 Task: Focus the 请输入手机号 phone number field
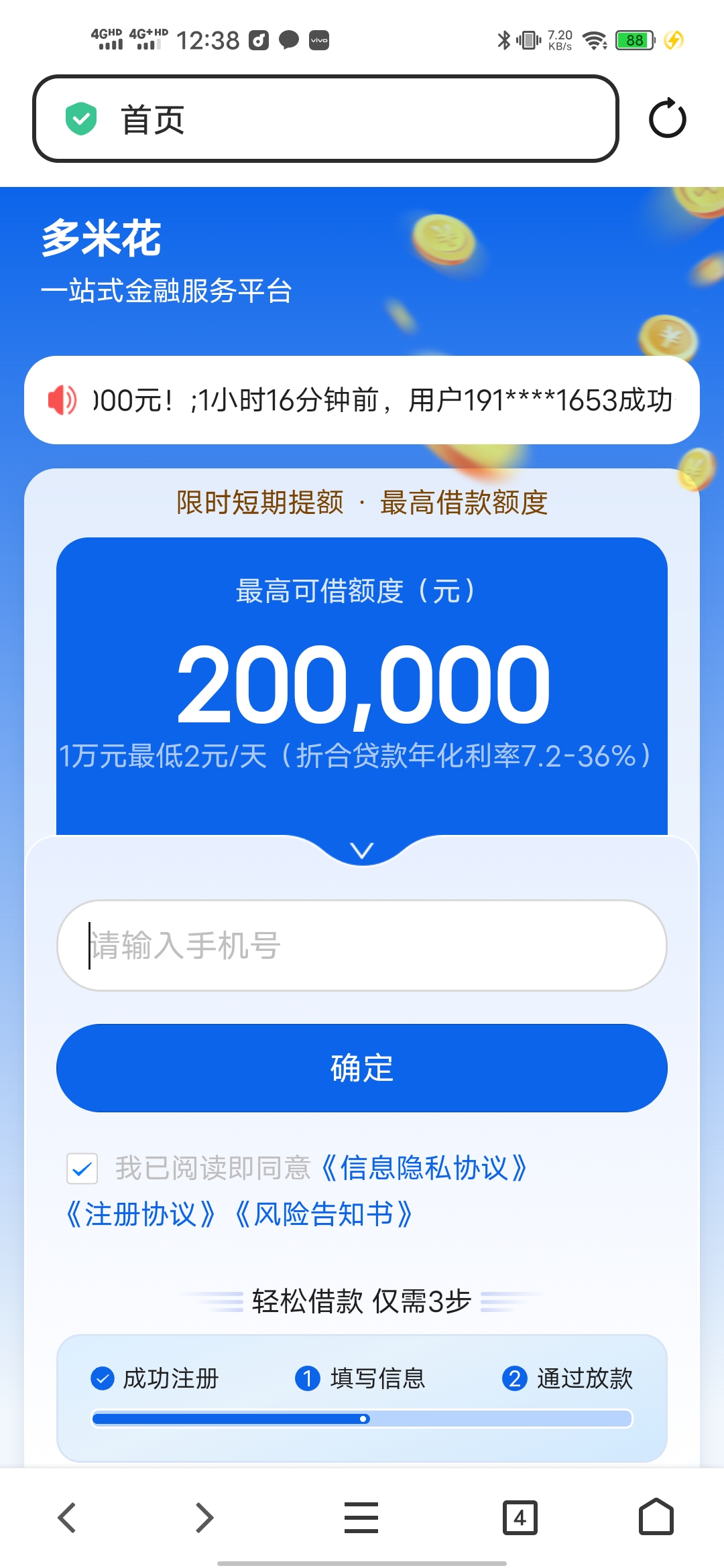point(362,945)
